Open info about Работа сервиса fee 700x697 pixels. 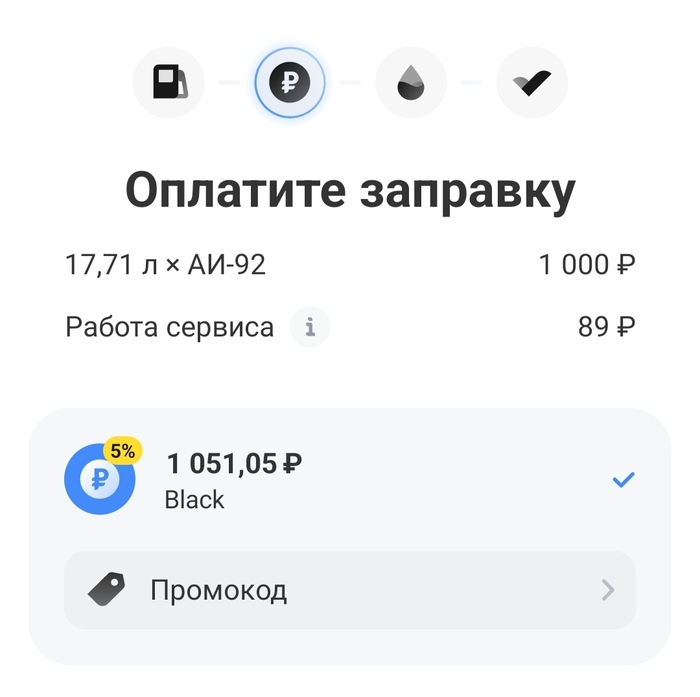pyautogui.click(x=310, y=327)
